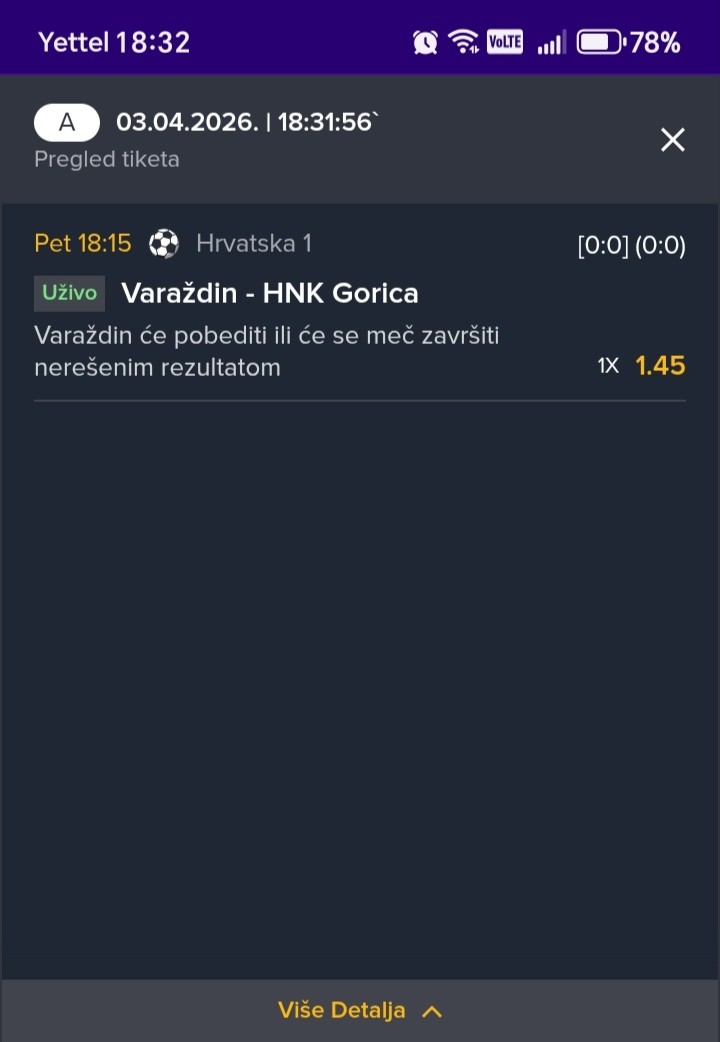Viewport: 720px width, 1042px height.
Task: Expand Više Detalja section
Action: coord(359,1010)
